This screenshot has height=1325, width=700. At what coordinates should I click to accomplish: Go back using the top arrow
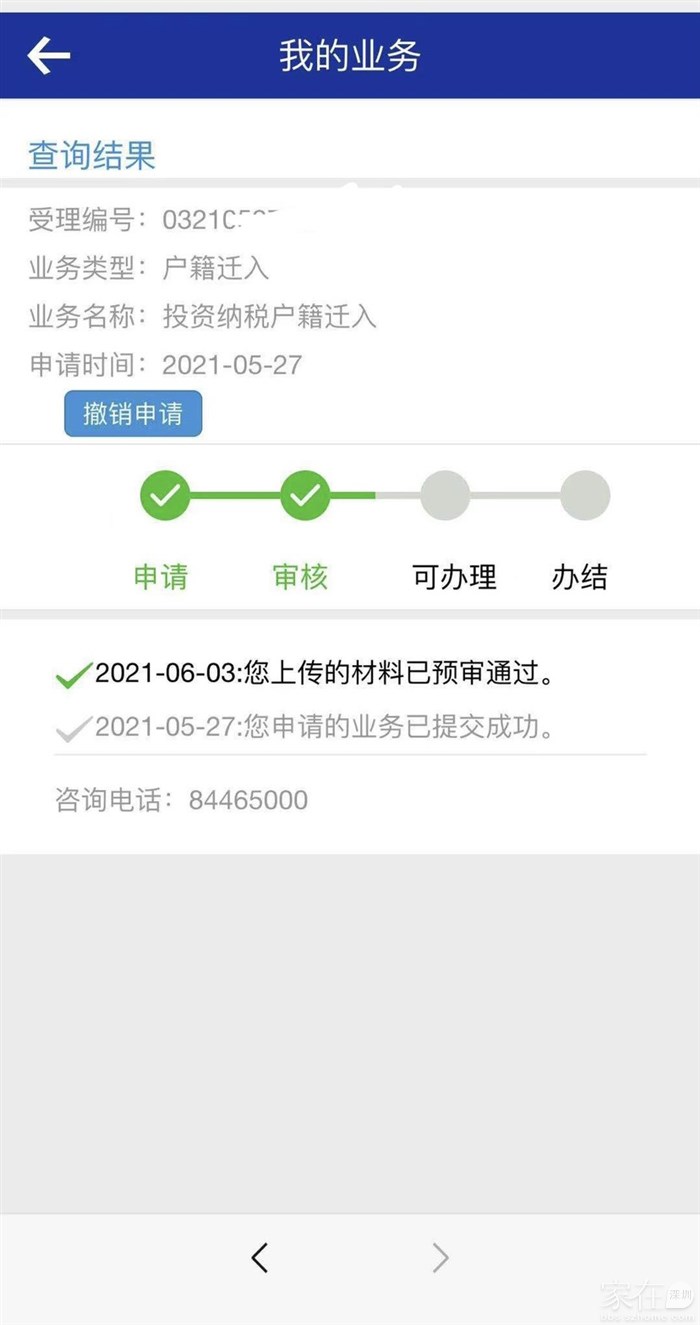click(48, 55)
